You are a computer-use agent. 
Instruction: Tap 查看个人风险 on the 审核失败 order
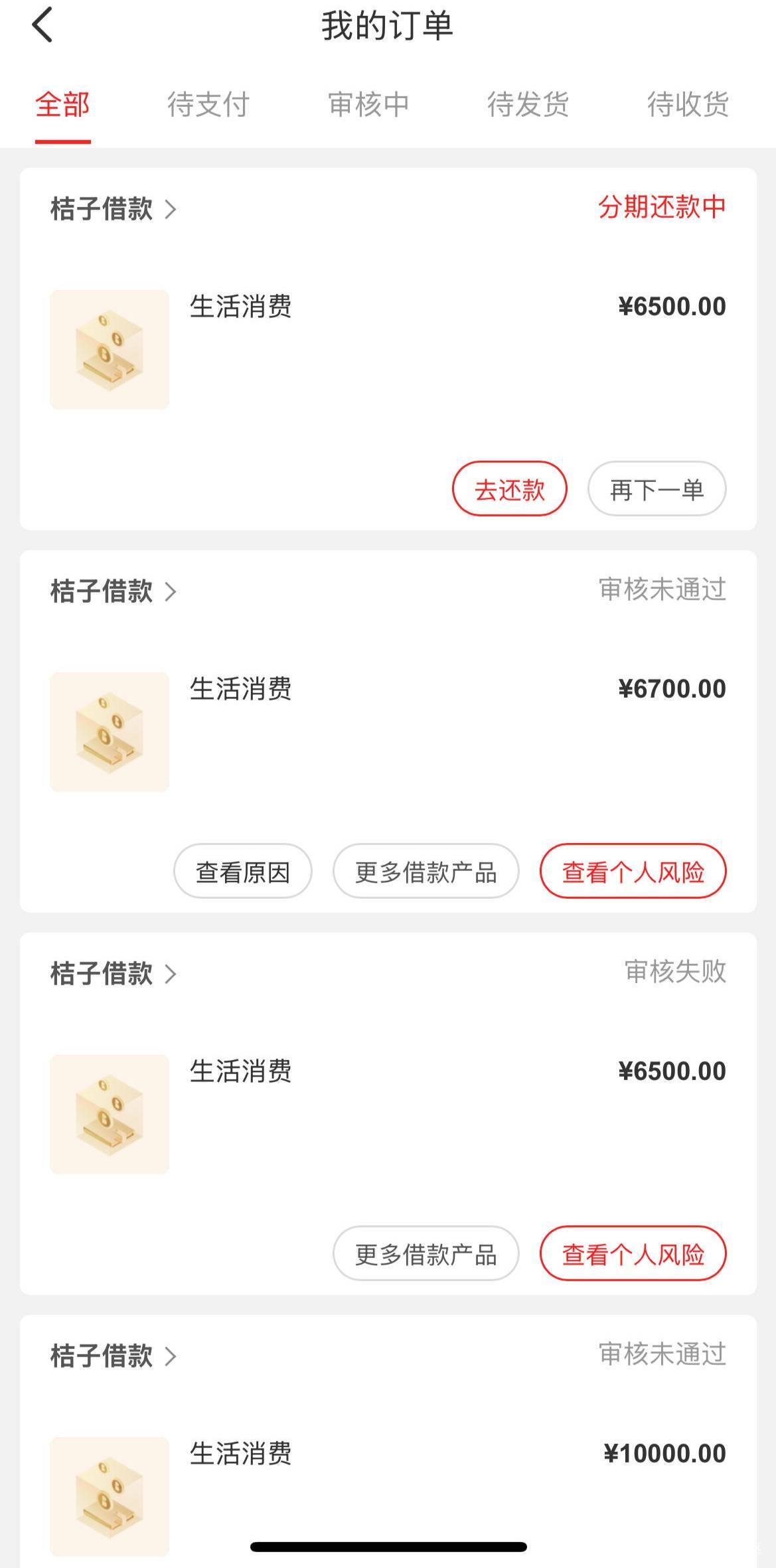(x=633, y=1254)
